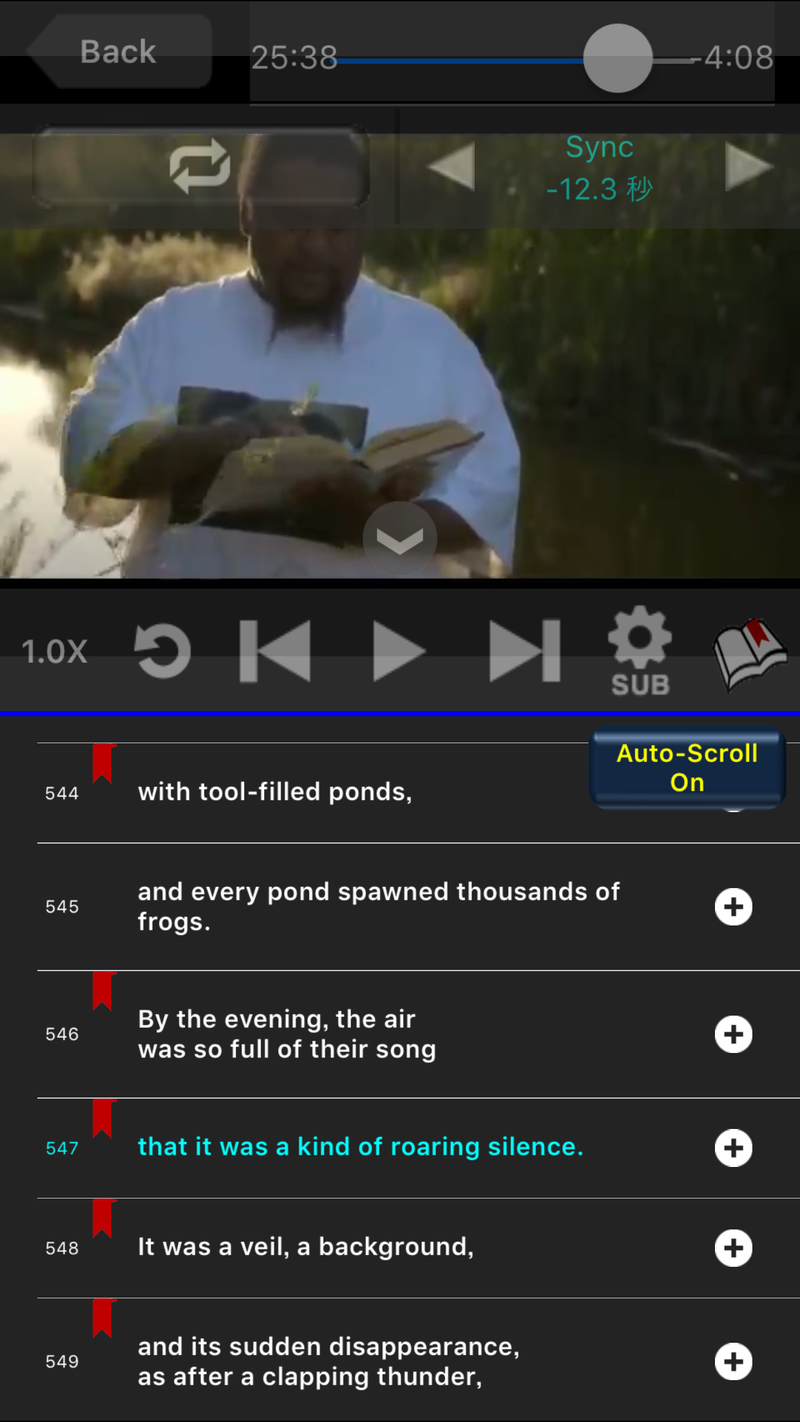This screenshot has width=800, height=1422.
Task: Tap the bookmark flag on line 546
Action: 103,991
